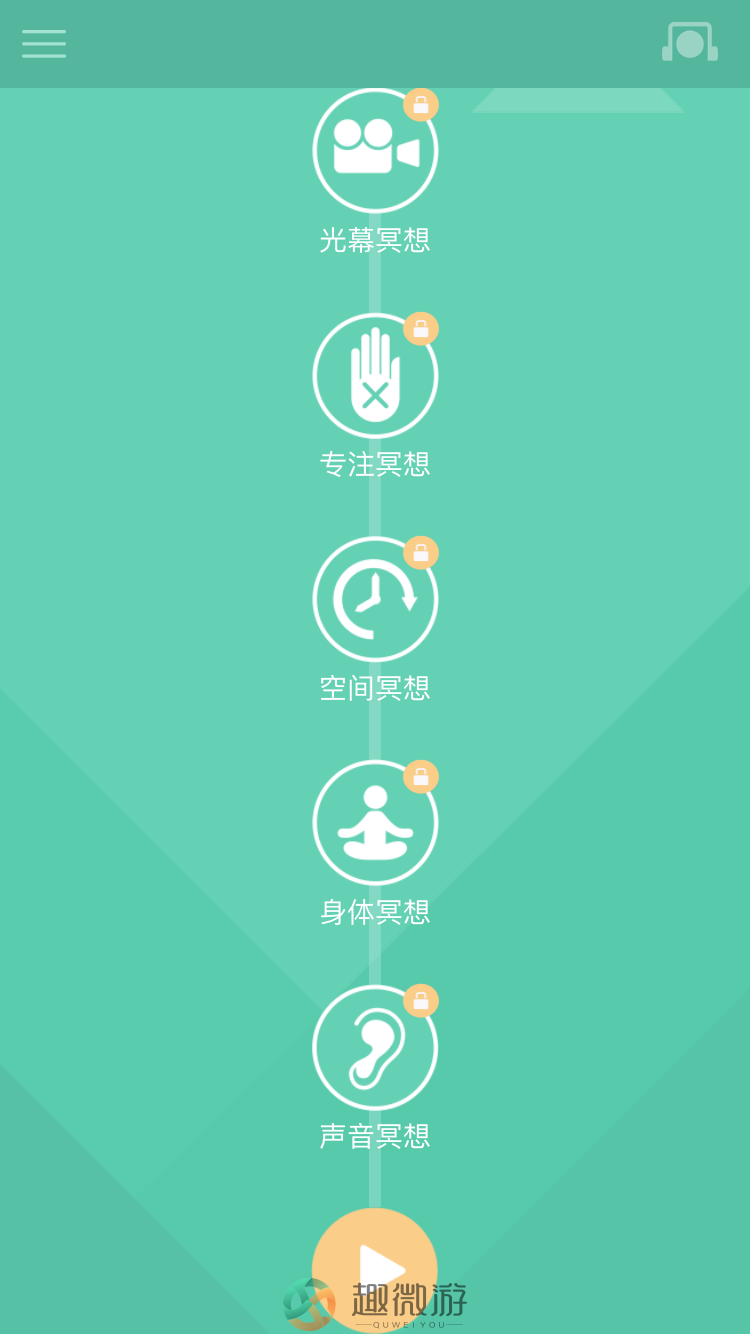
Task: Tap the headphone icon in the top bar
Action: point(690,44)
